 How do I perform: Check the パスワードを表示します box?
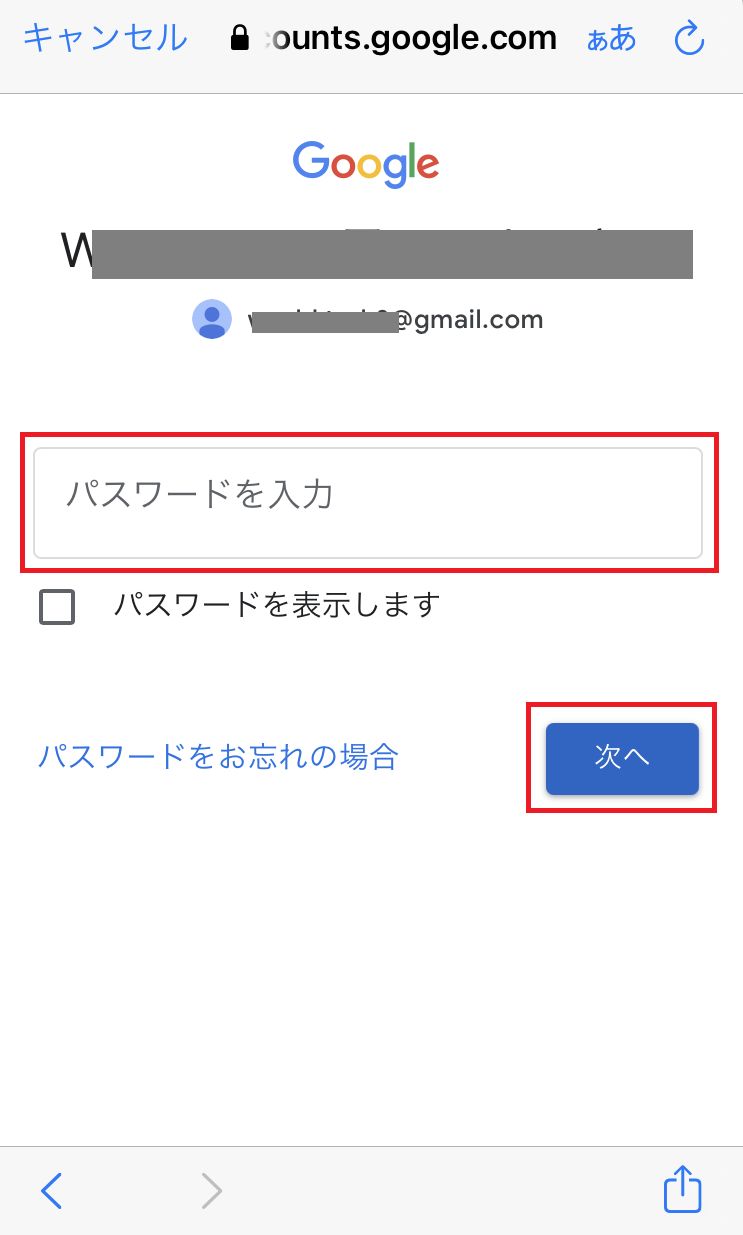click(57, 606)
